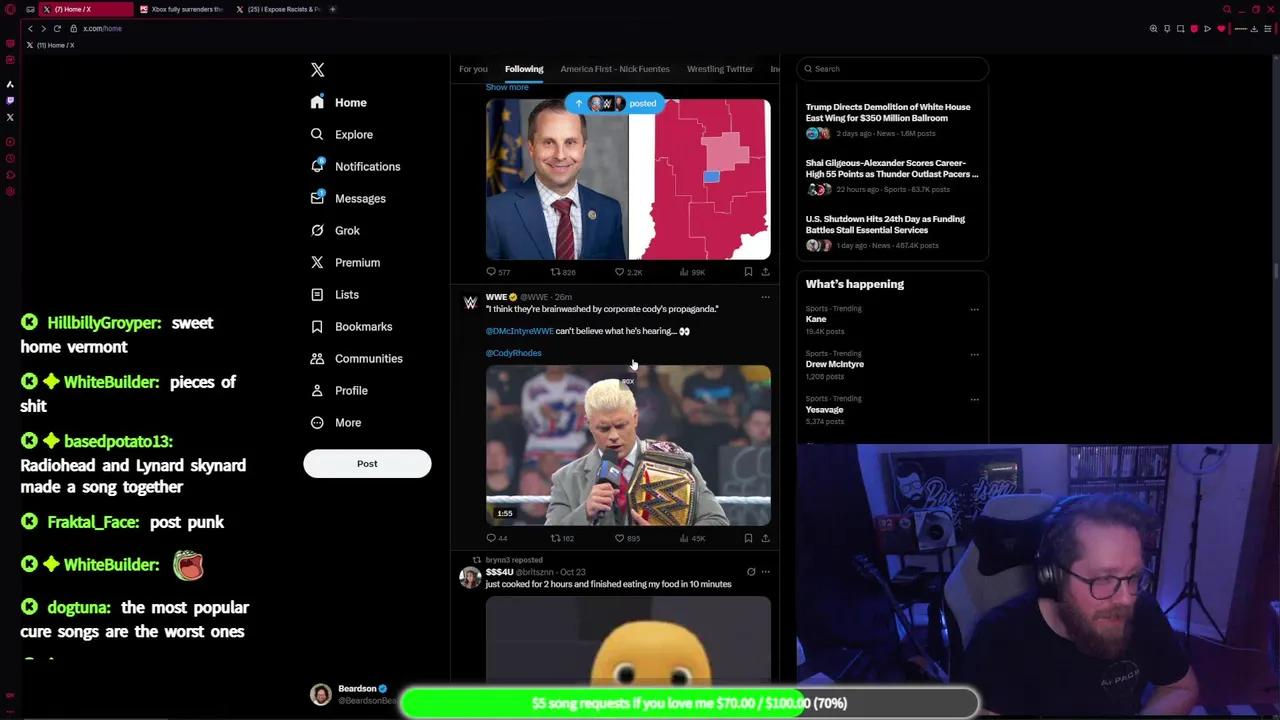Image resolution: width=1280 pixels, height=720 pixels.
Task: Switch to the For you tab
Action: [x=473, y=69]
